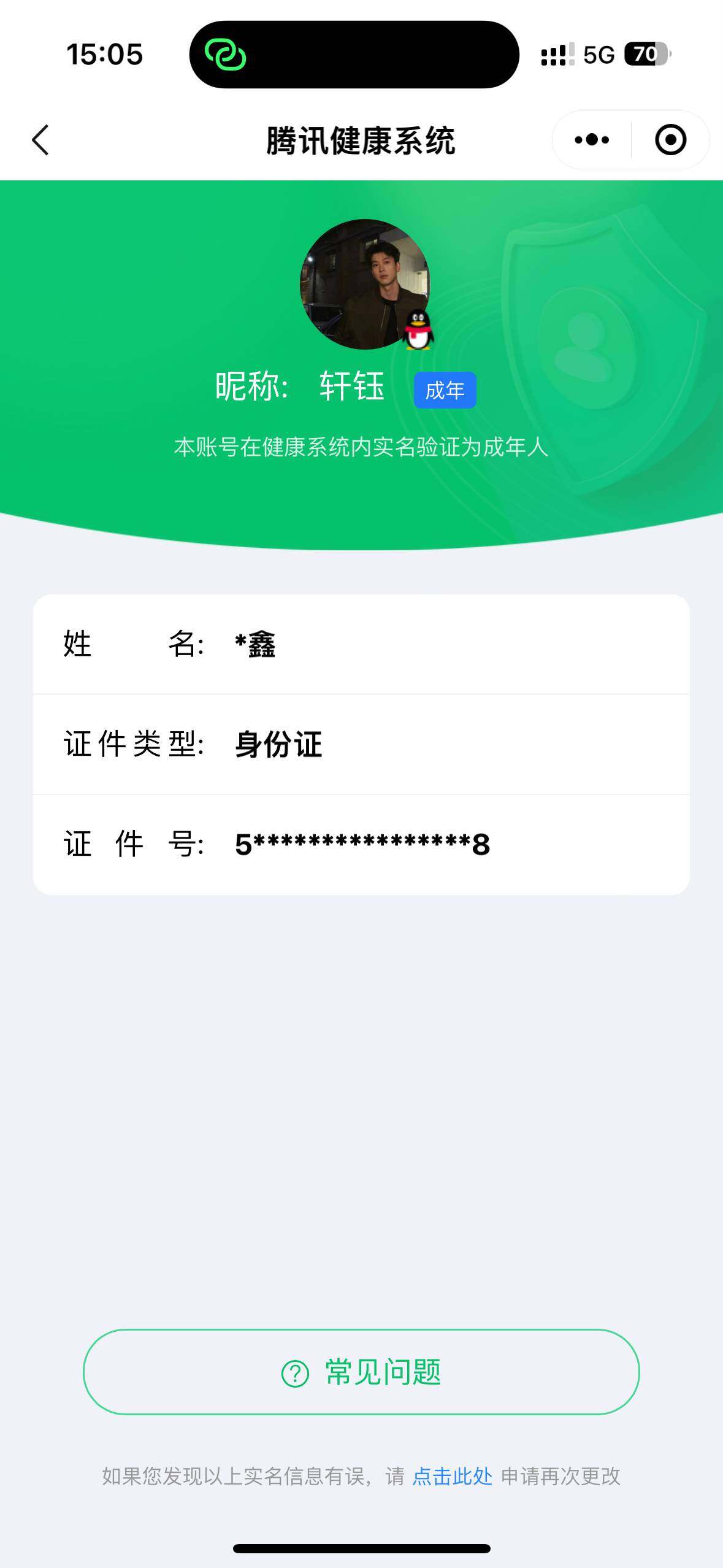Tap the back arrow to exit page
Image resolution: width=723 pixels, height=1568 pixels.
(x=40, y=140)
